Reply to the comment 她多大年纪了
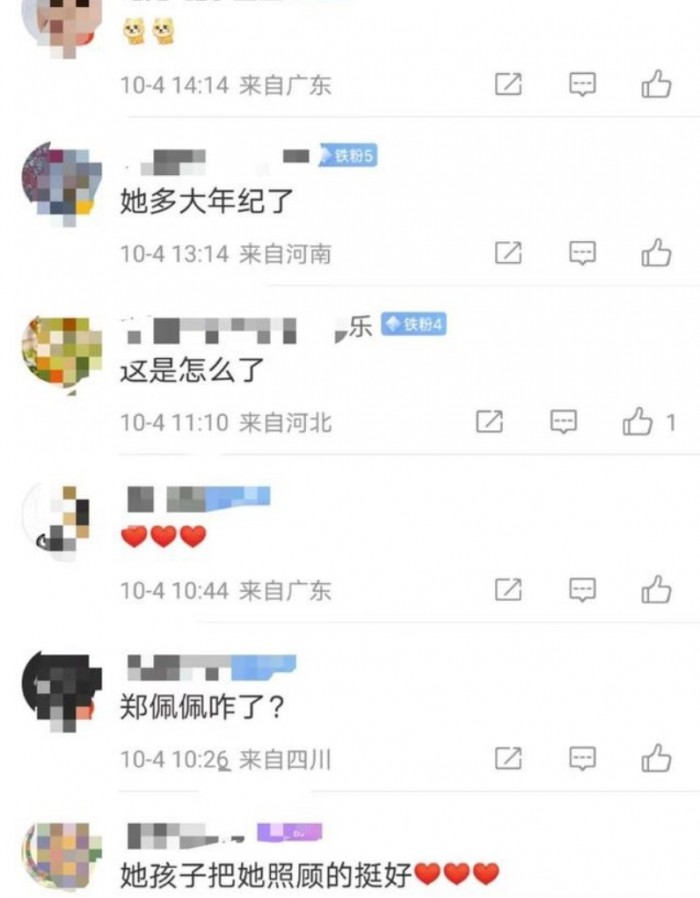Screen dimensions: 700x898 point(583,253)
